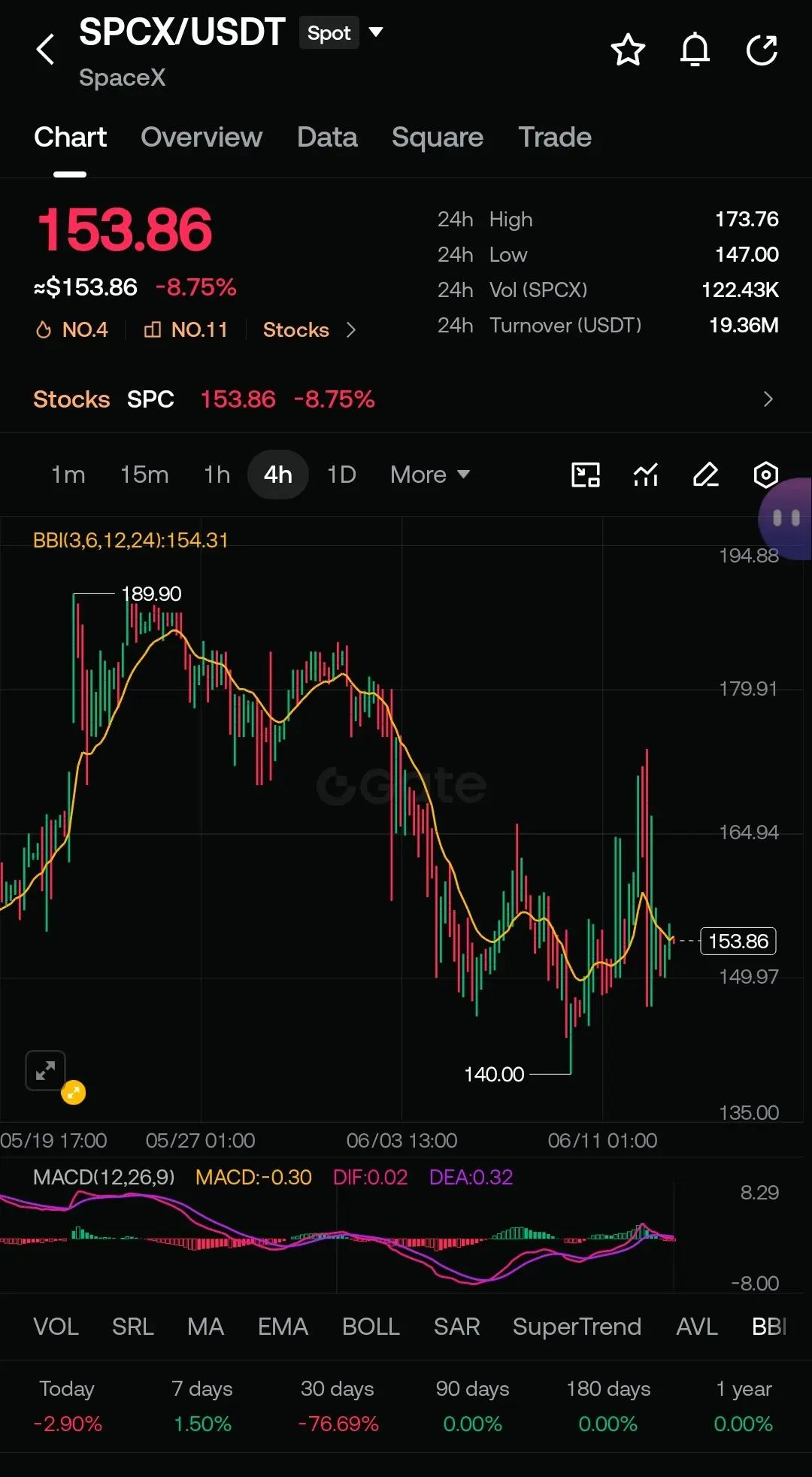
Task: Open the Square tab
Action: (438, 137)
